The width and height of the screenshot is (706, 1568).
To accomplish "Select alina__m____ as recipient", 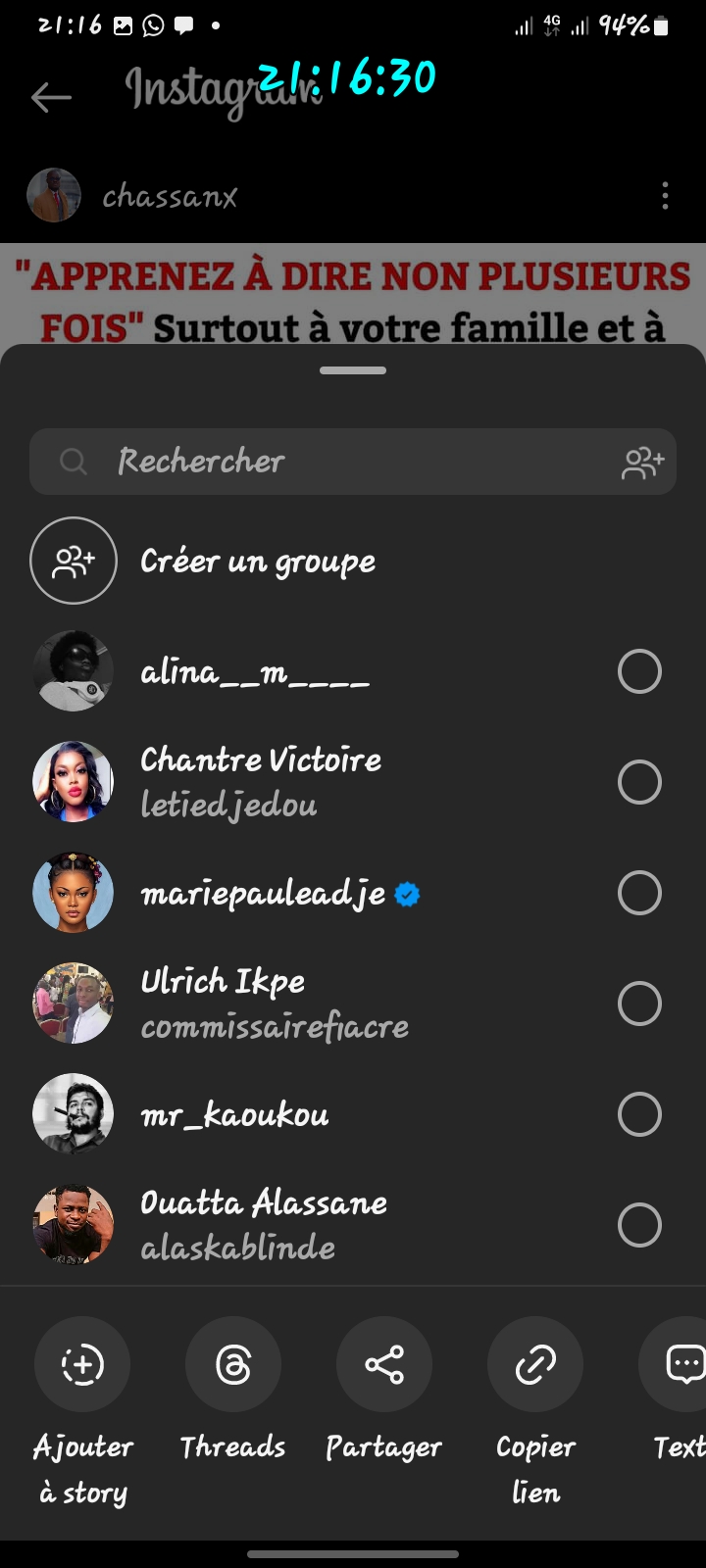I will click(639, 672).
